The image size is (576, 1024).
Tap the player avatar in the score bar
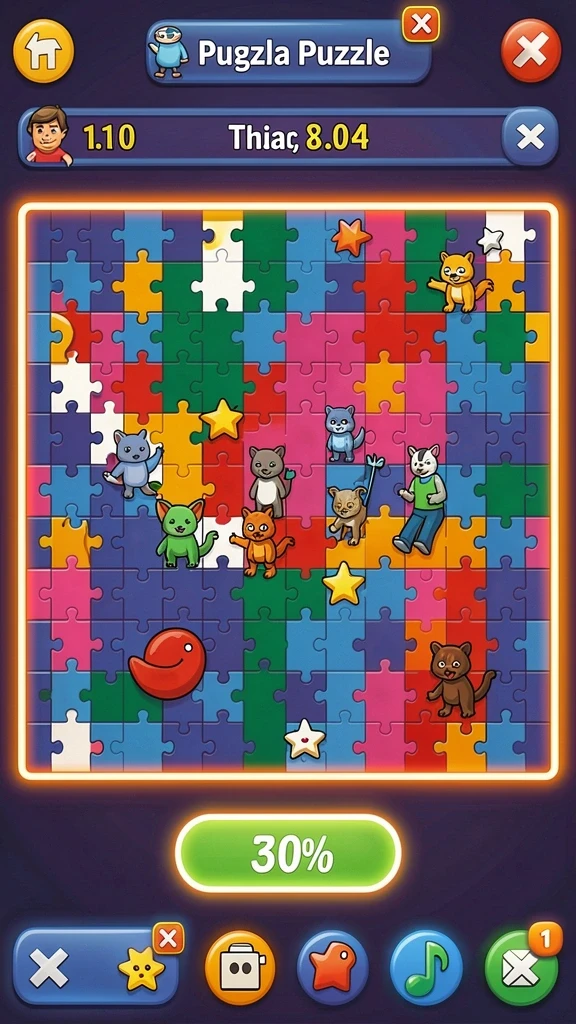48,135
